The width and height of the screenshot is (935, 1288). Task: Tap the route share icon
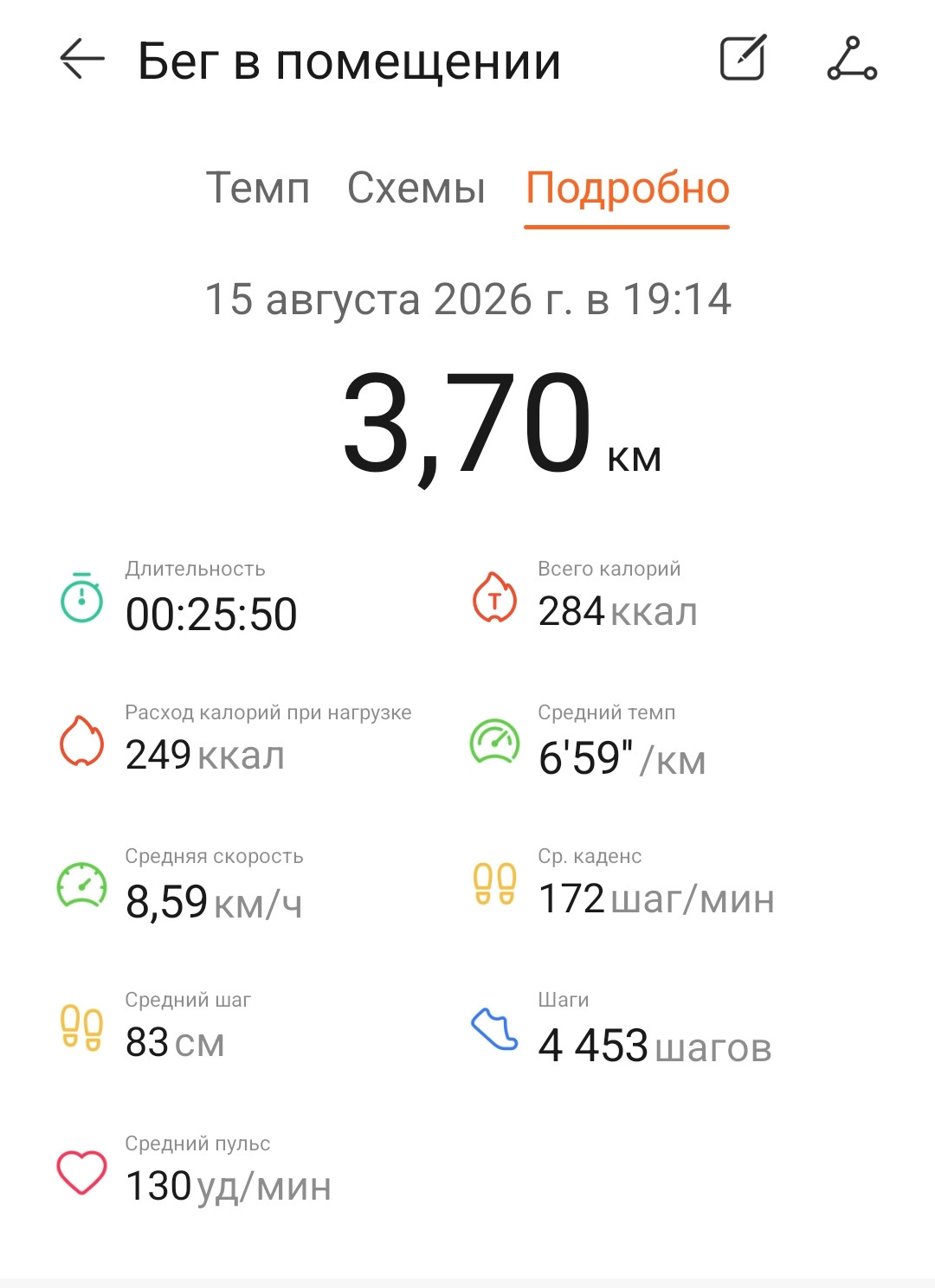[x=852, y=59]
